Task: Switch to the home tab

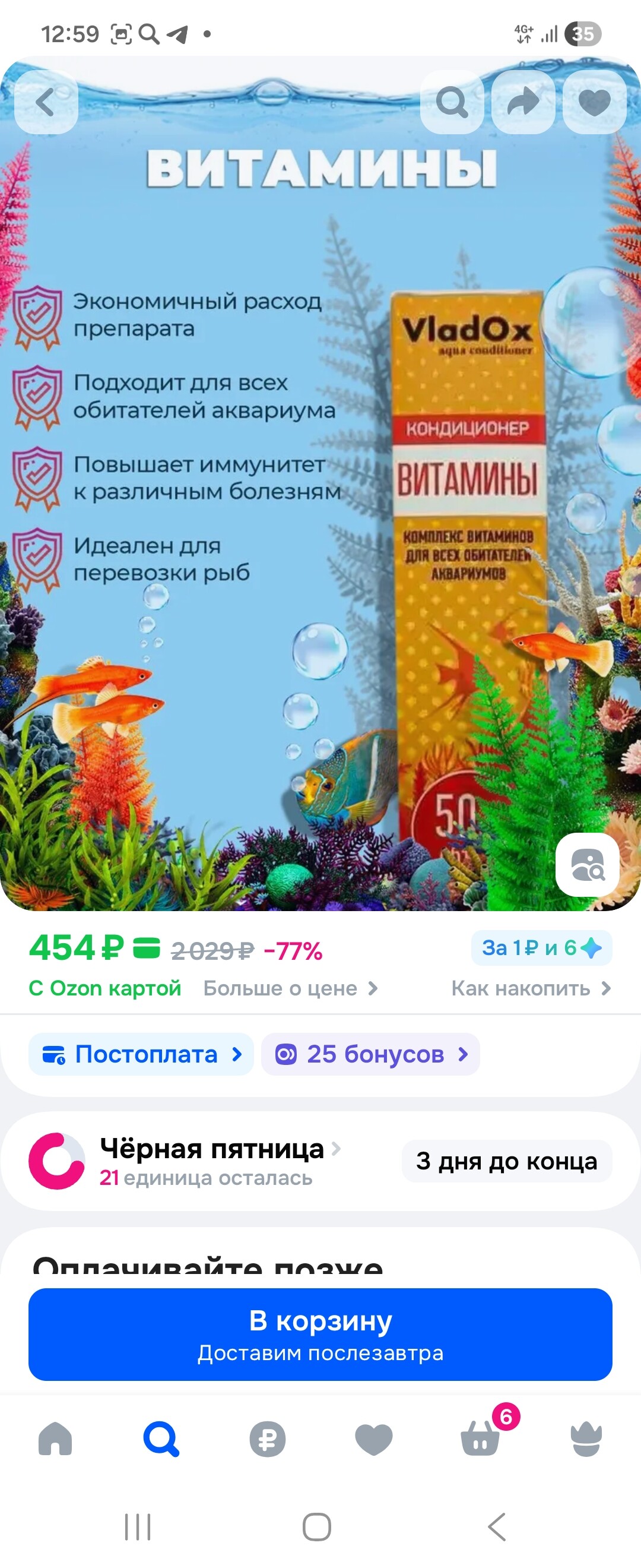Action: click(55, 1439)
